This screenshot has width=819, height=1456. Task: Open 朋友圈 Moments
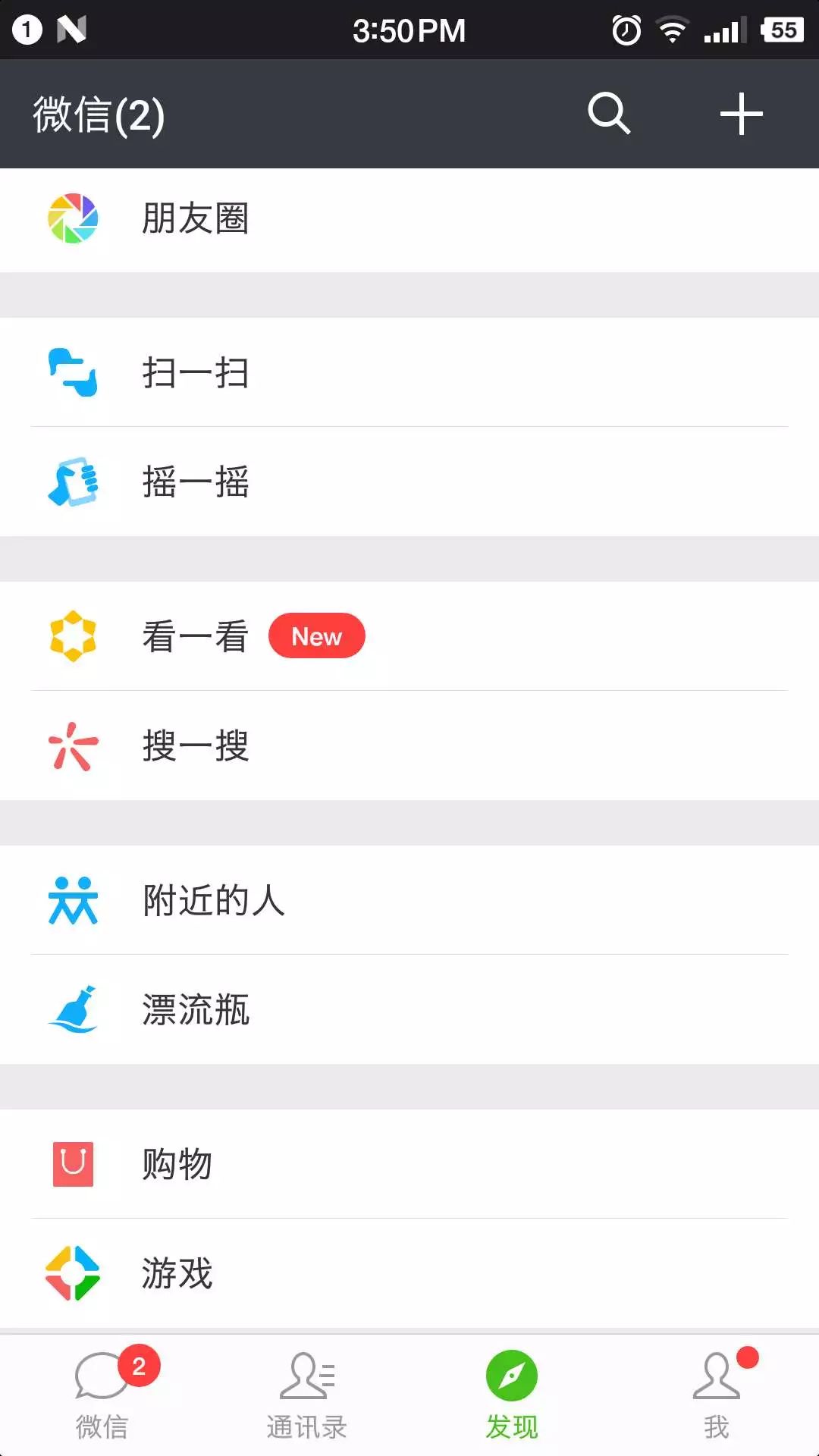coord(409,219)
